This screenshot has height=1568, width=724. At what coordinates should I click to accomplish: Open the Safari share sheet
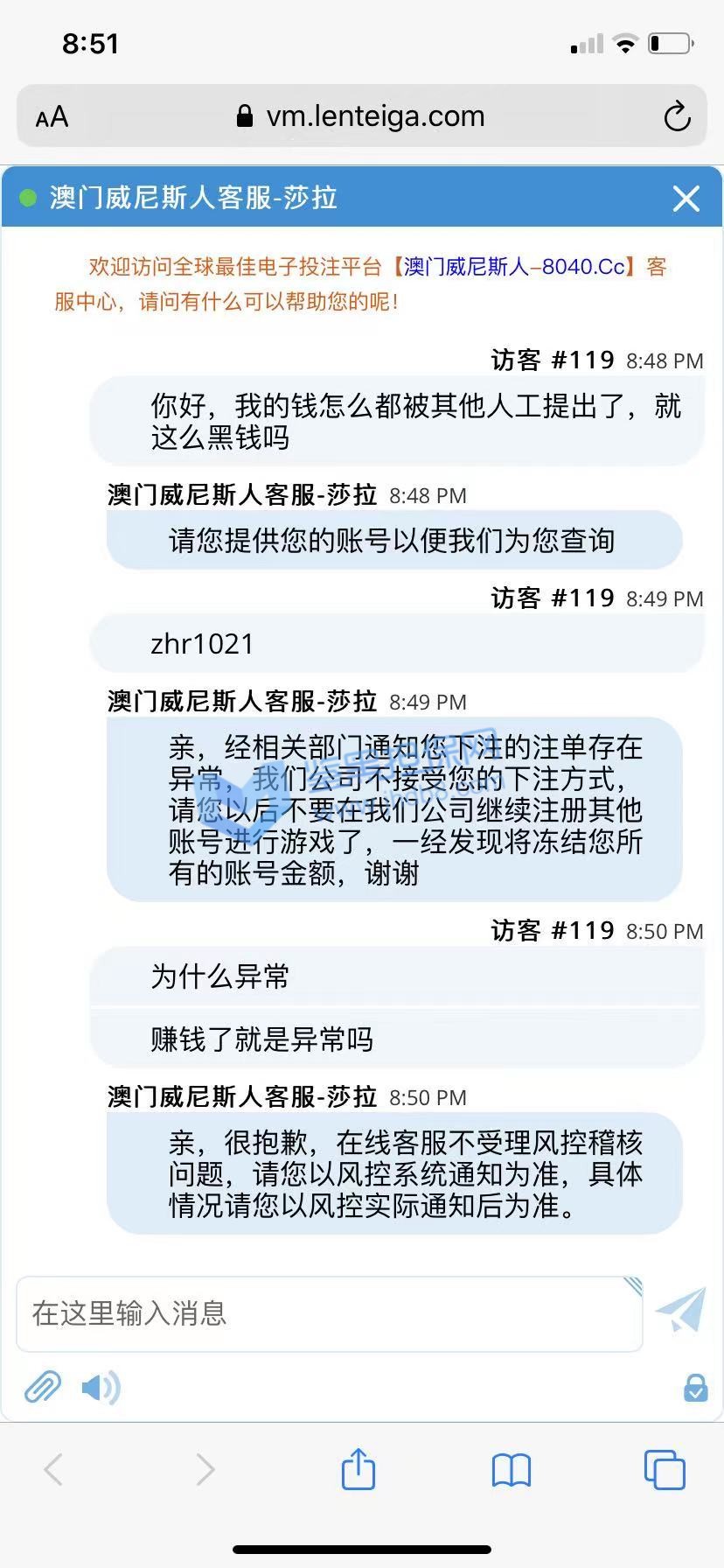pos(358,1469)
